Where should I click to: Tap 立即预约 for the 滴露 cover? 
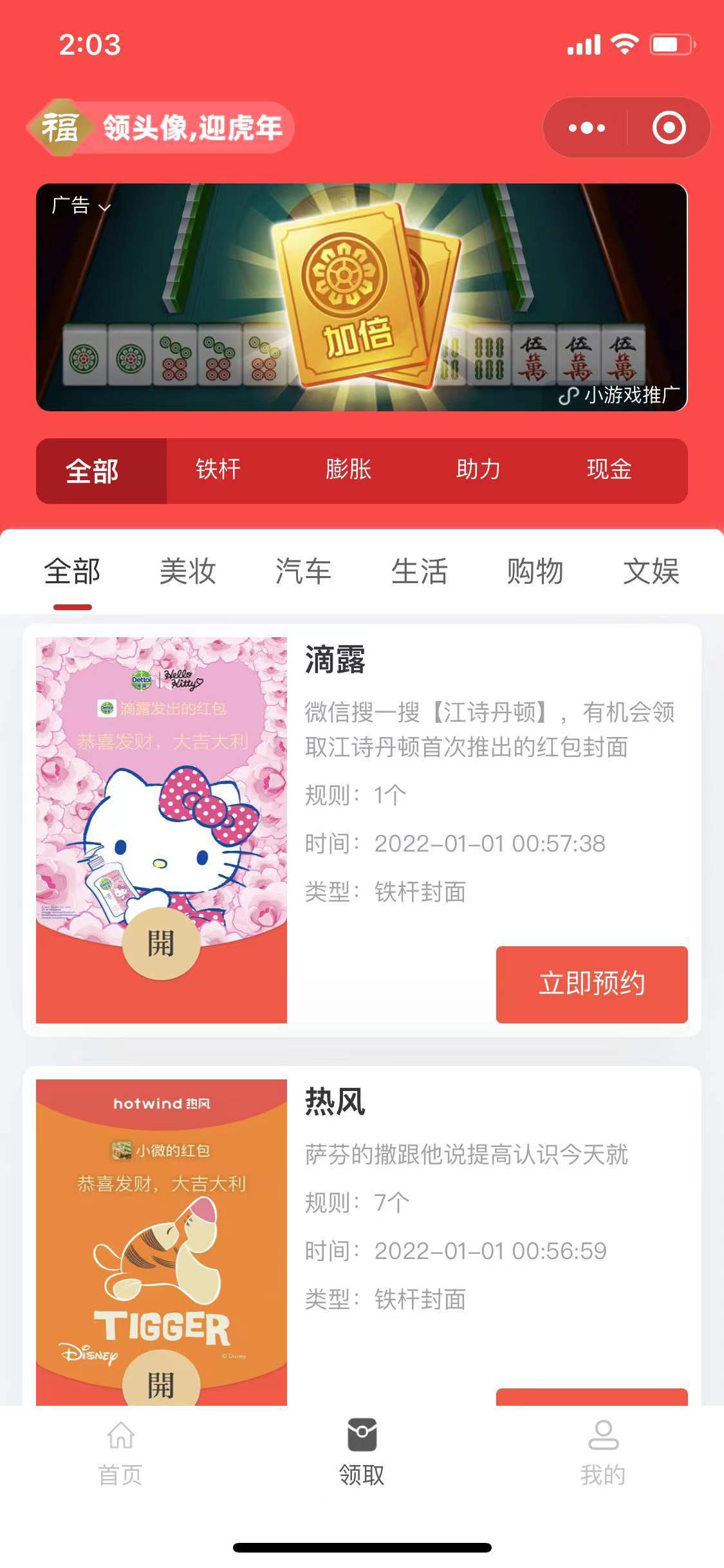tap(591, 984)
